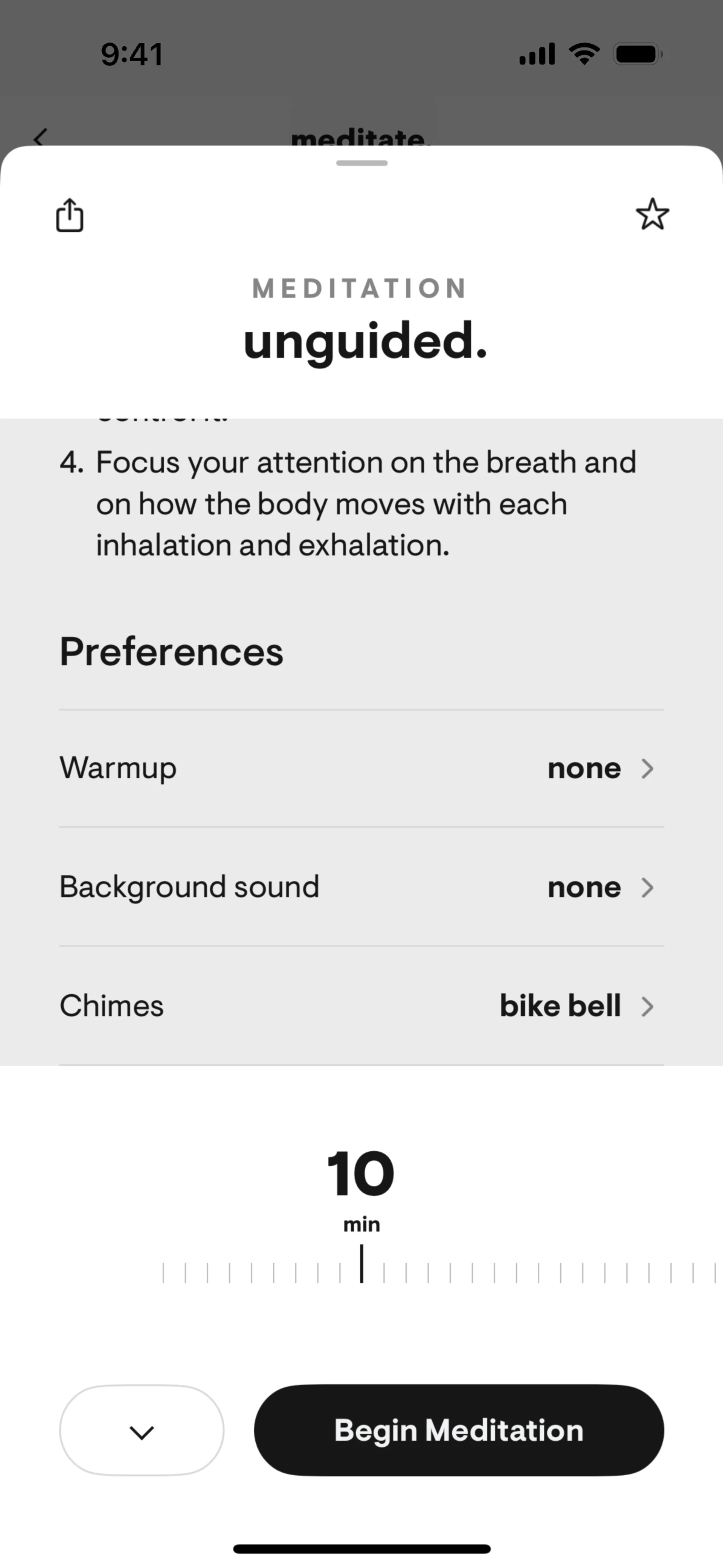Go back using the top-left arrow
The height and width of the screenshot is (1568, 723).
[x=40, y=138]
